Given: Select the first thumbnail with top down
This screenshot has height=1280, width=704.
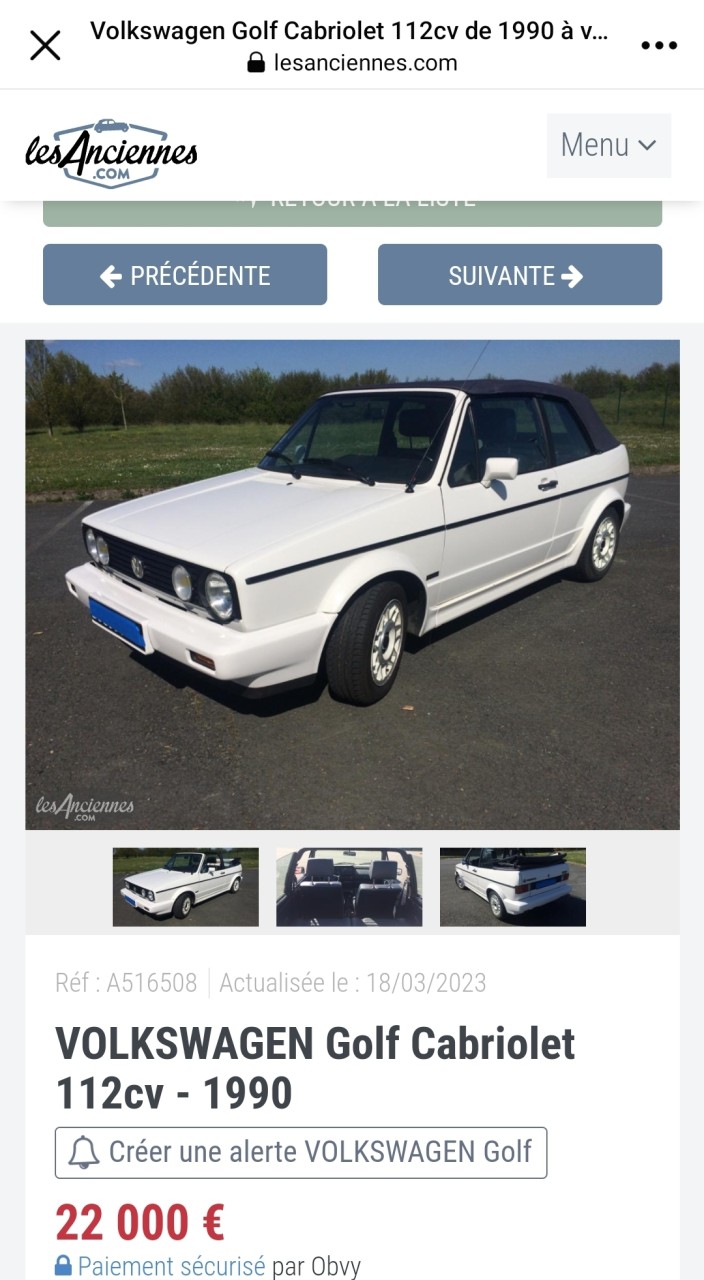Looking at the screenshot, I should tap(185, 886).
